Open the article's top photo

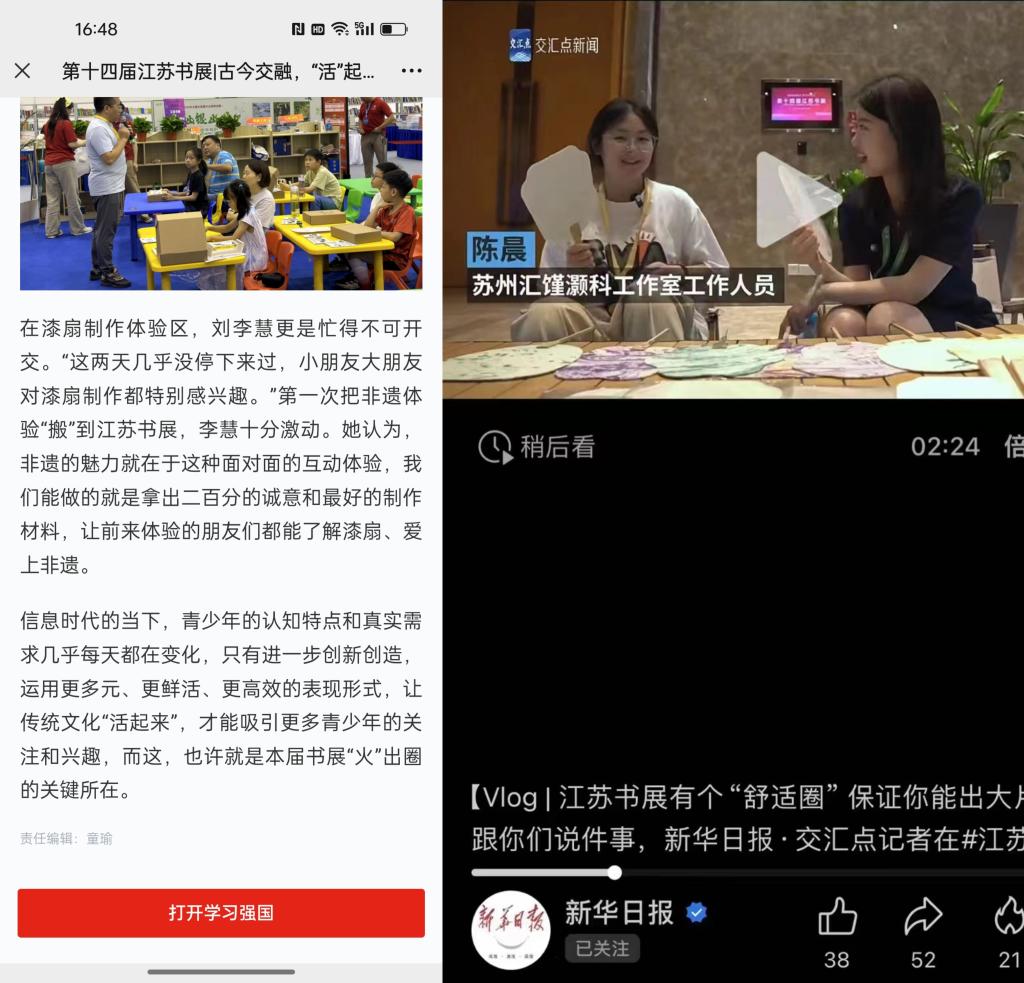pos(221,193)
